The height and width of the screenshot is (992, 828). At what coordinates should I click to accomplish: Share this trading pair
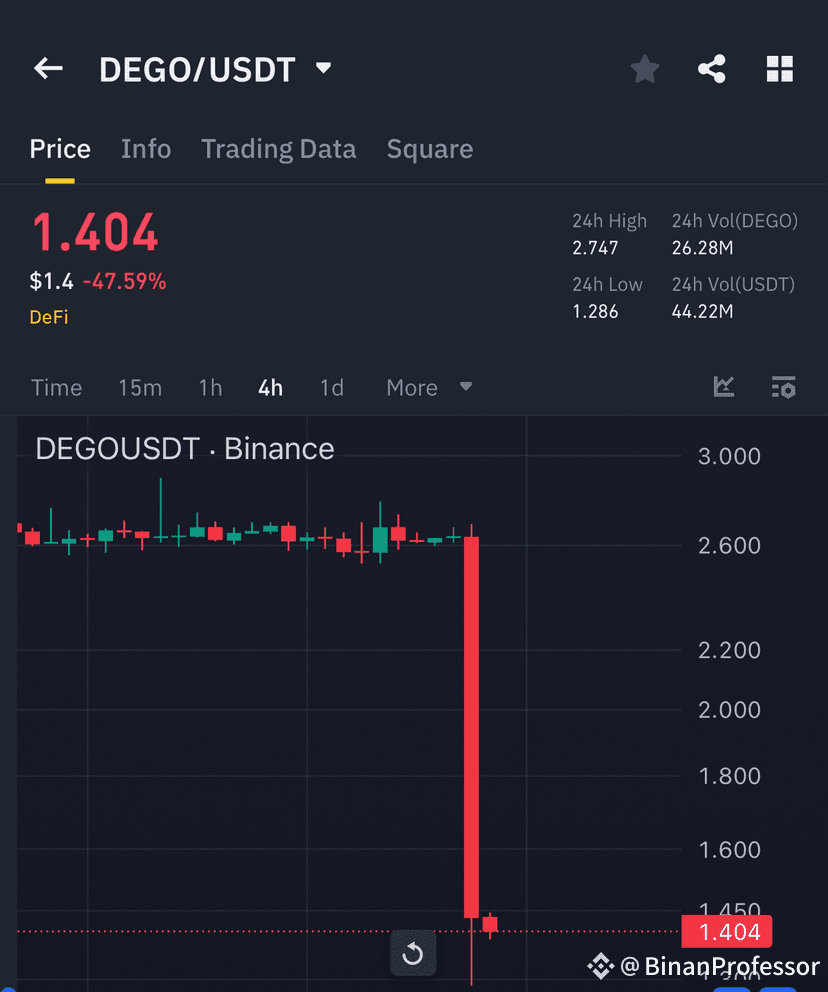click(x=711, y=69)
